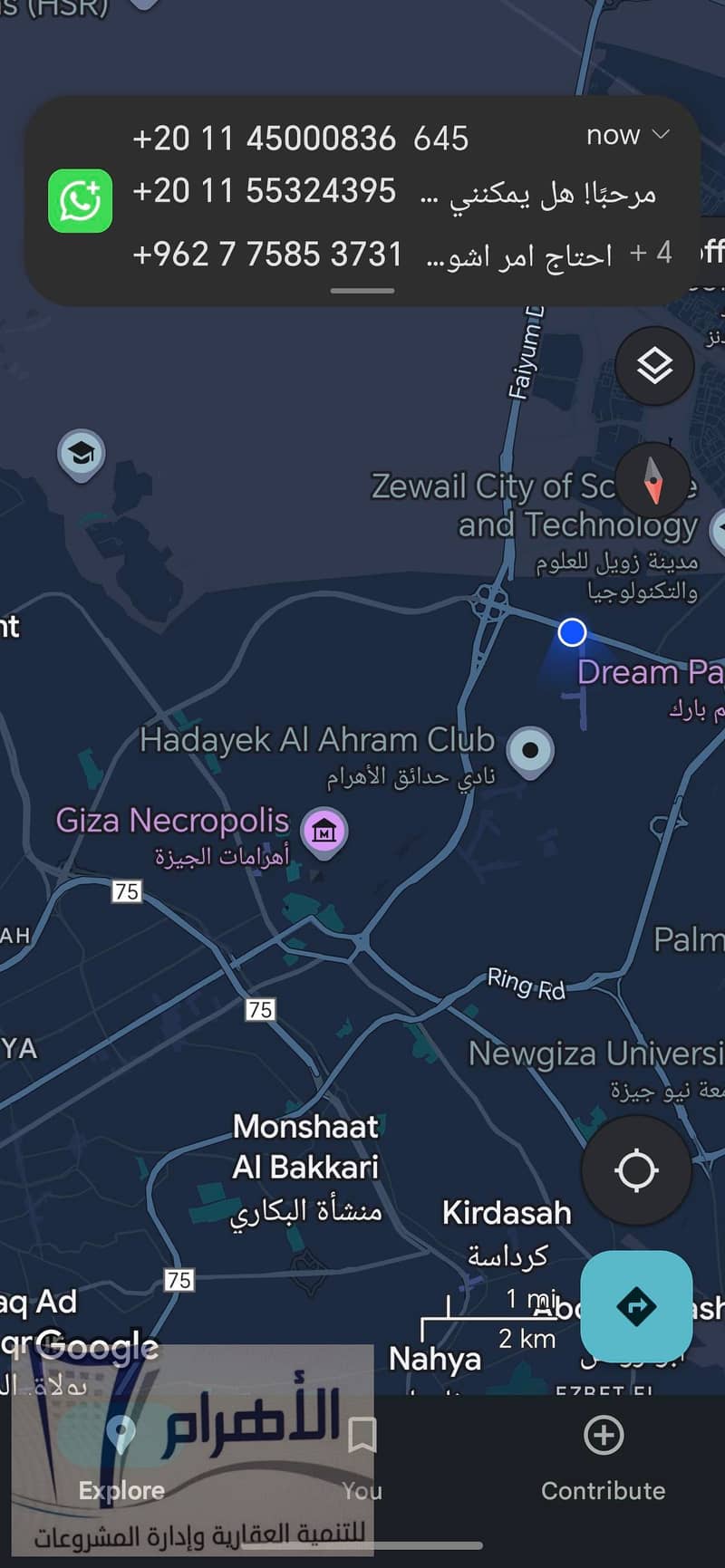This screenshot has width=725, height=1568.
Task: Start directions with the arrow button
Action: [x=636, y=1306]
